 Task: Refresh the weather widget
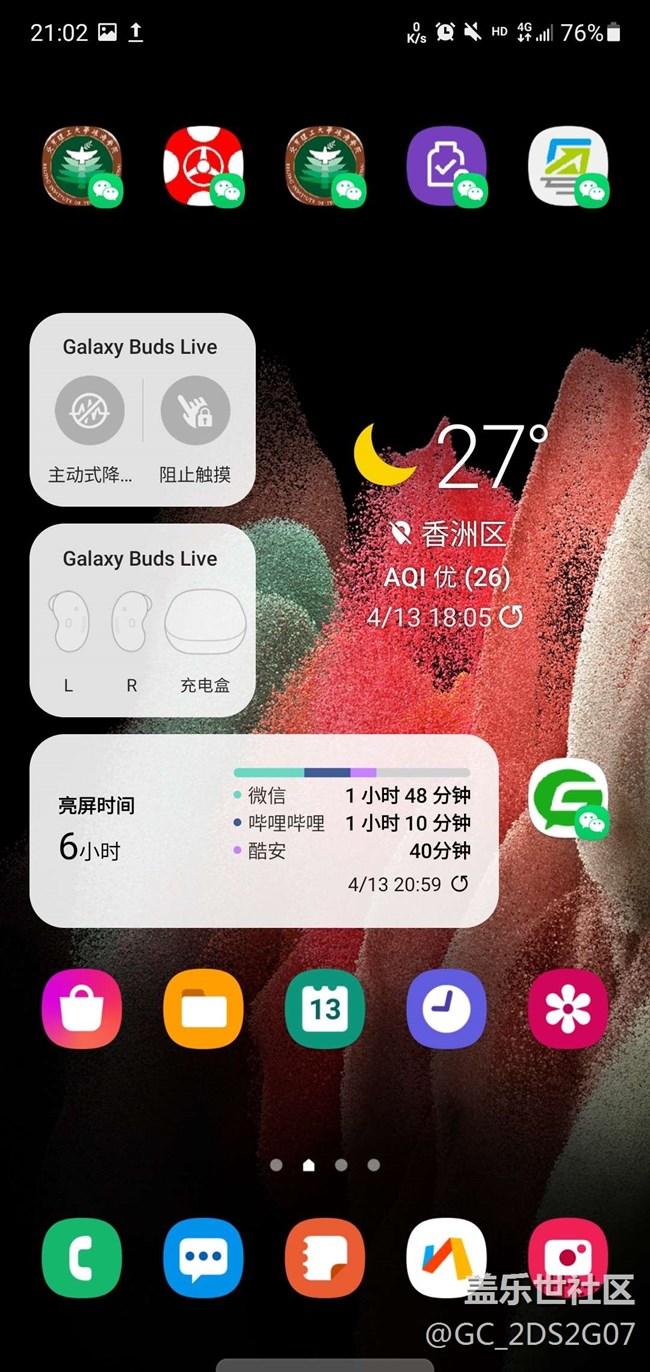coord(511,616)
